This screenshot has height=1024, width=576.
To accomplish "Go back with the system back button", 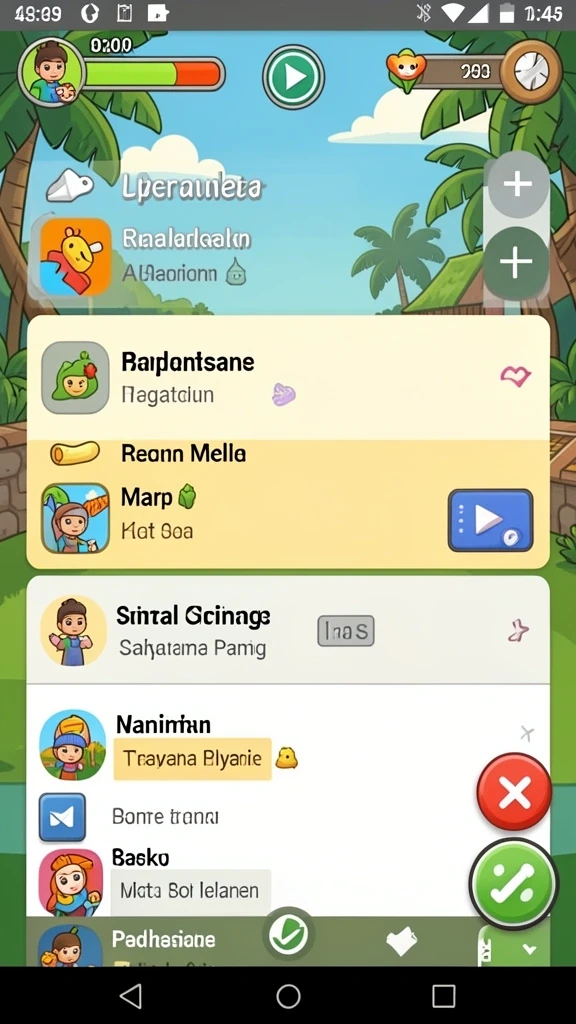I will (131, 996).
